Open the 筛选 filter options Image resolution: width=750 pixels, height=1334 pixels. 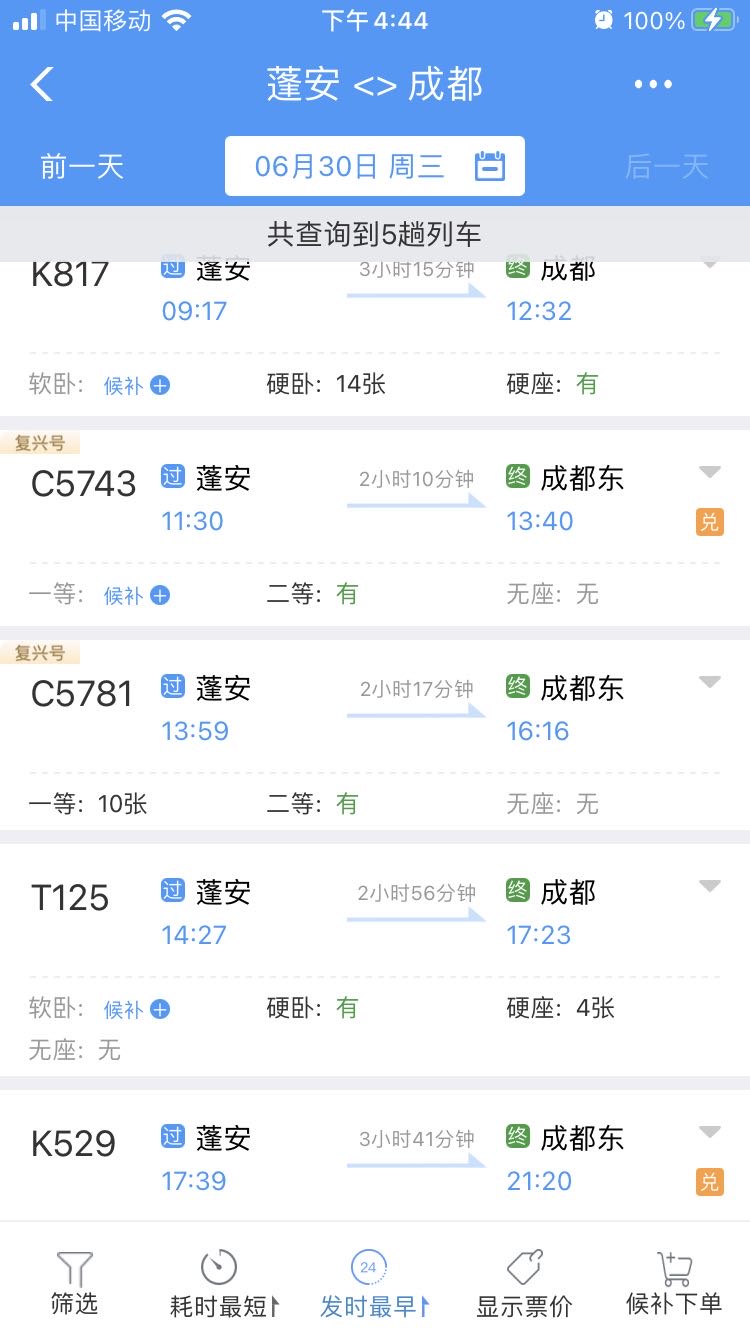point(74,1283)
